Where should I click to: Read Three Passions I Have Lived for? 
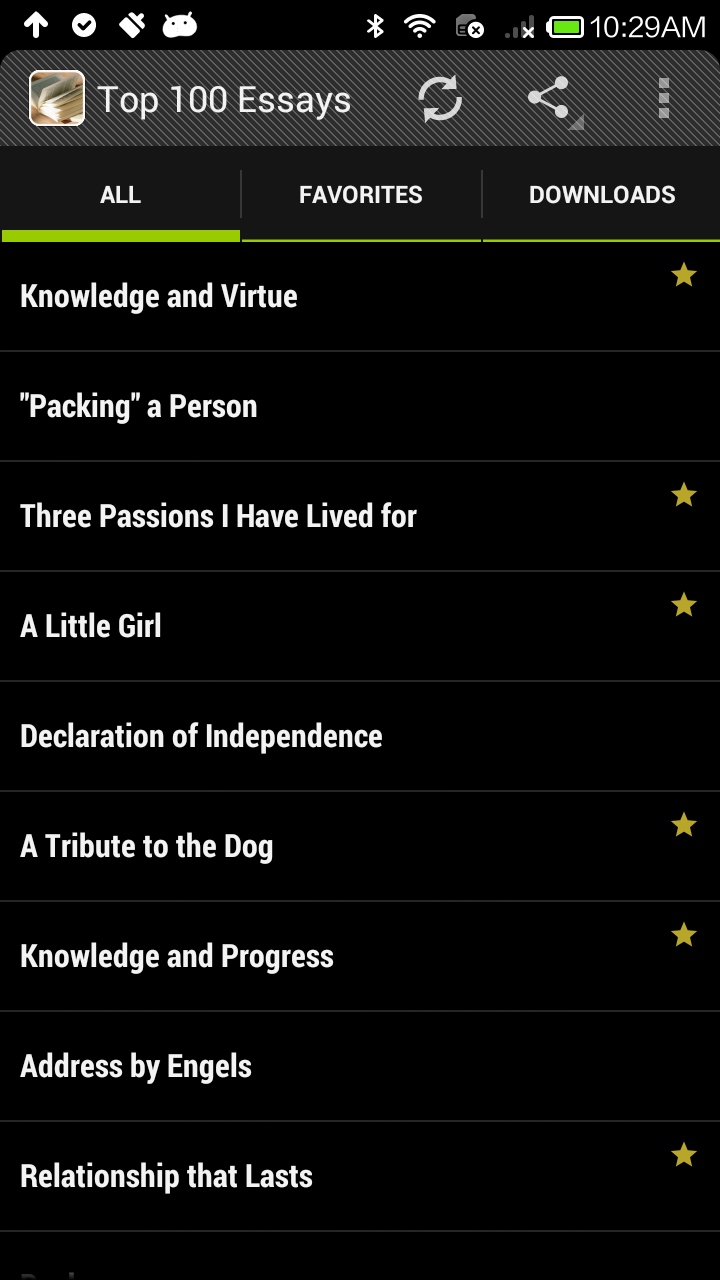(x=218, y=517)
